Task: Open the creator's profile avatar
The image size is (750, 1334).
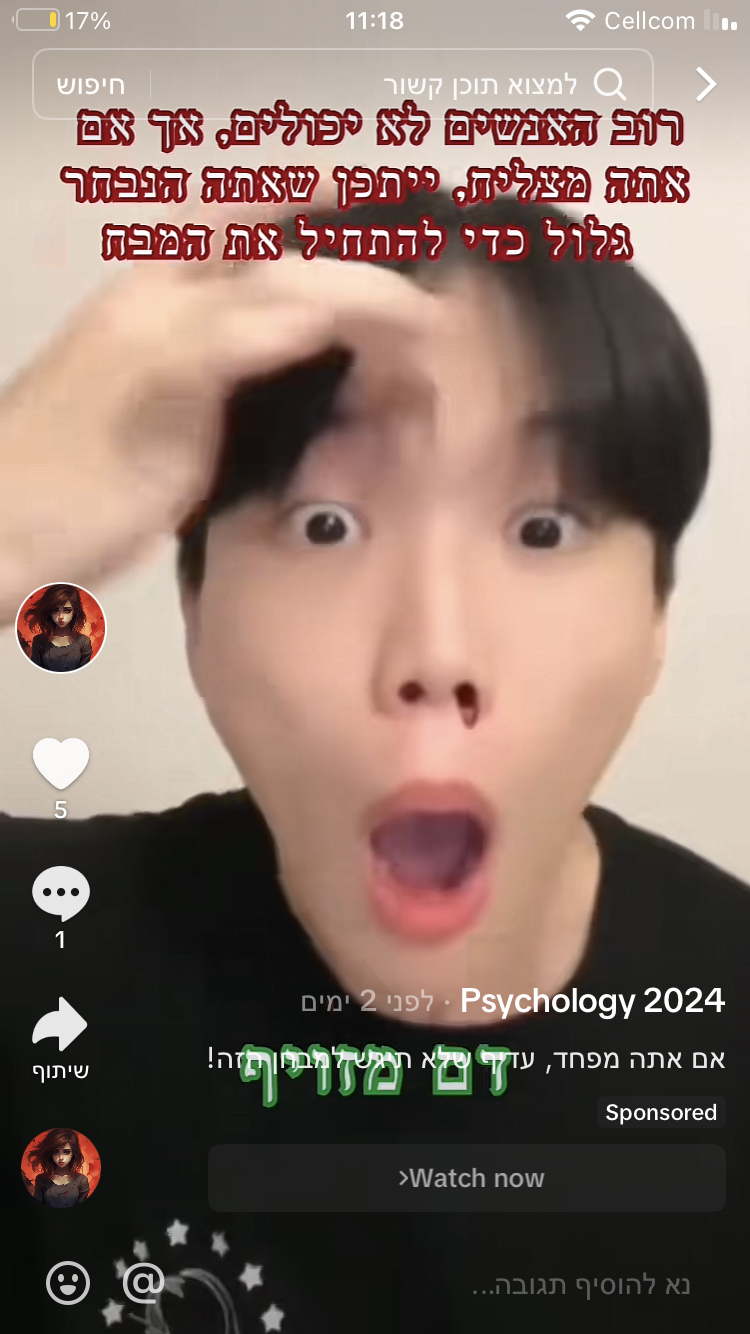Action: (61, 628)
